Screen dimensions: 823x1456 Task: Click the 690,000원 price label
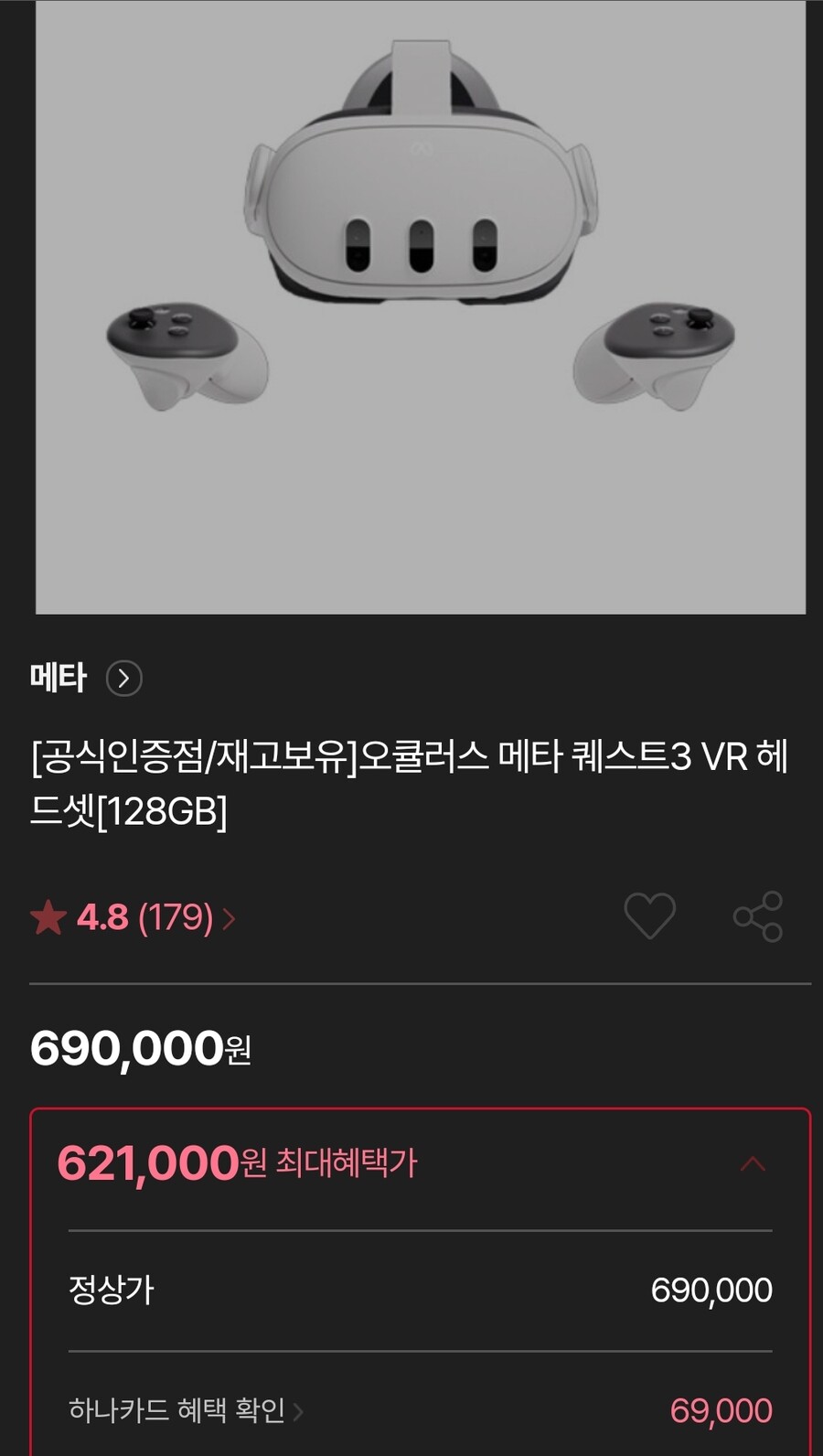pos(142,1050)
